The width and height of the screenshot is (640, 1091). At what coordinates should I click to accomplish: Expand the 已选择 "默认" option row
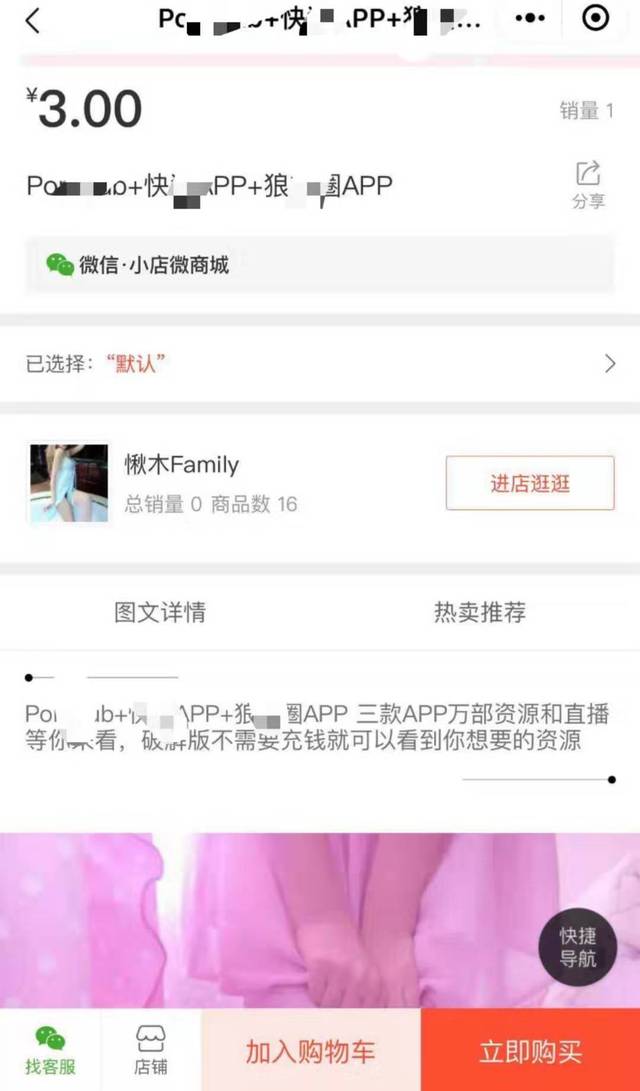pyautogui.click(x=320, y=363)
